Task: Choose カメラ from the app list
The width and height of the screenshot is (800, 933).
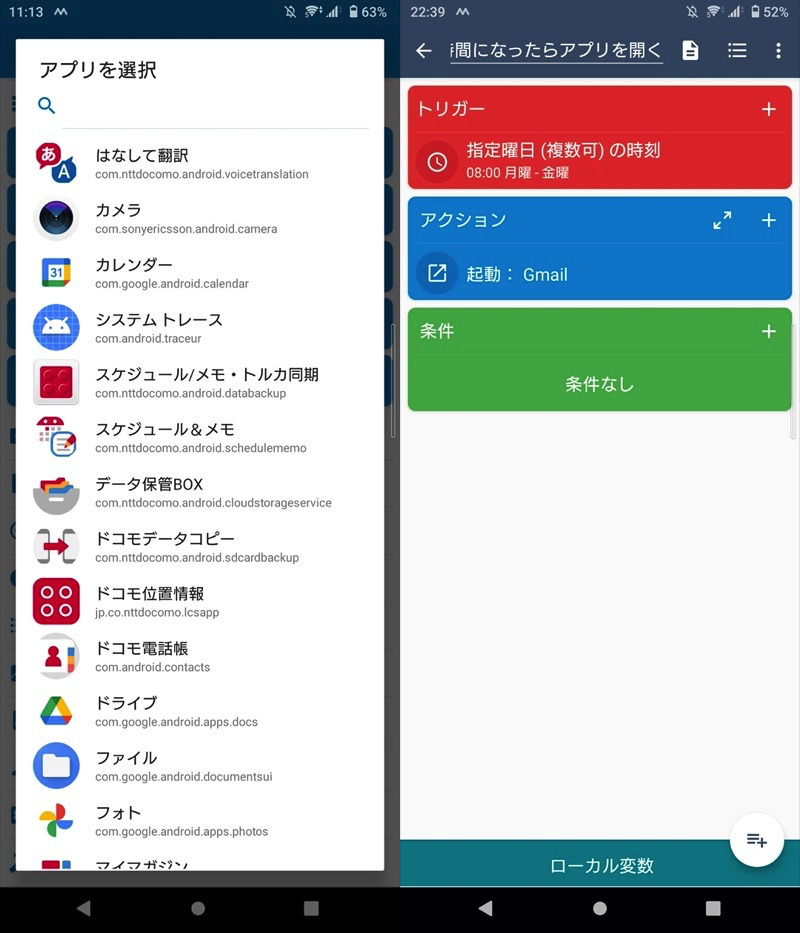Action: click(200, 218)
